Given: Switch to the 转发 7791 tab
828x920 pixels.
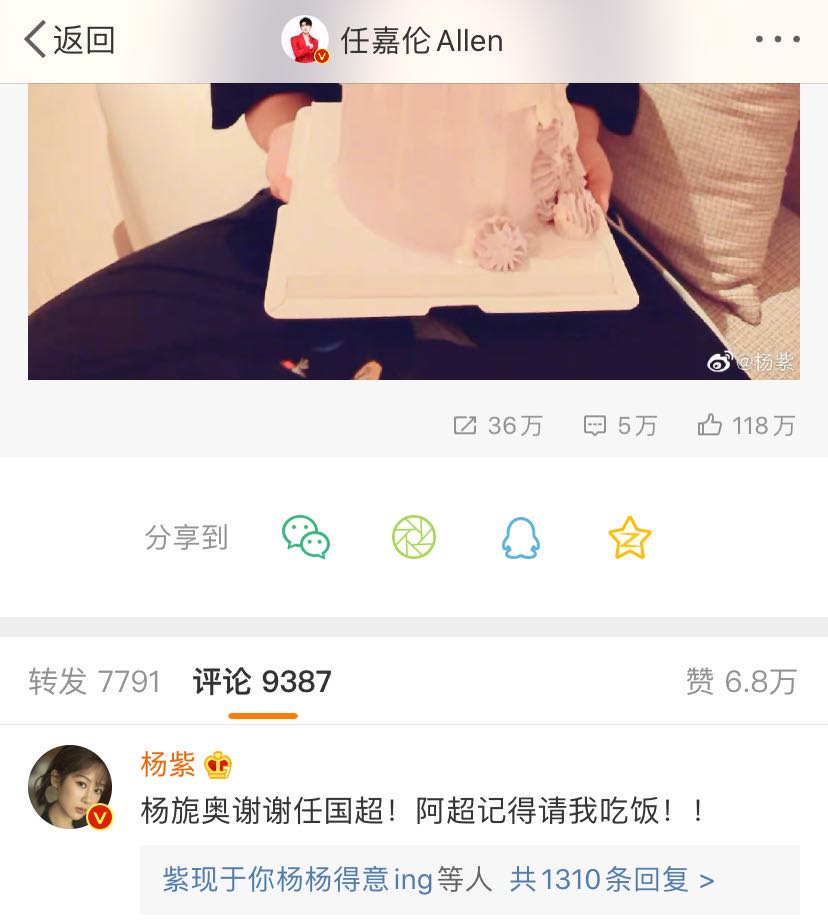Looking at the screenshot, I should (x=94, y=682).
